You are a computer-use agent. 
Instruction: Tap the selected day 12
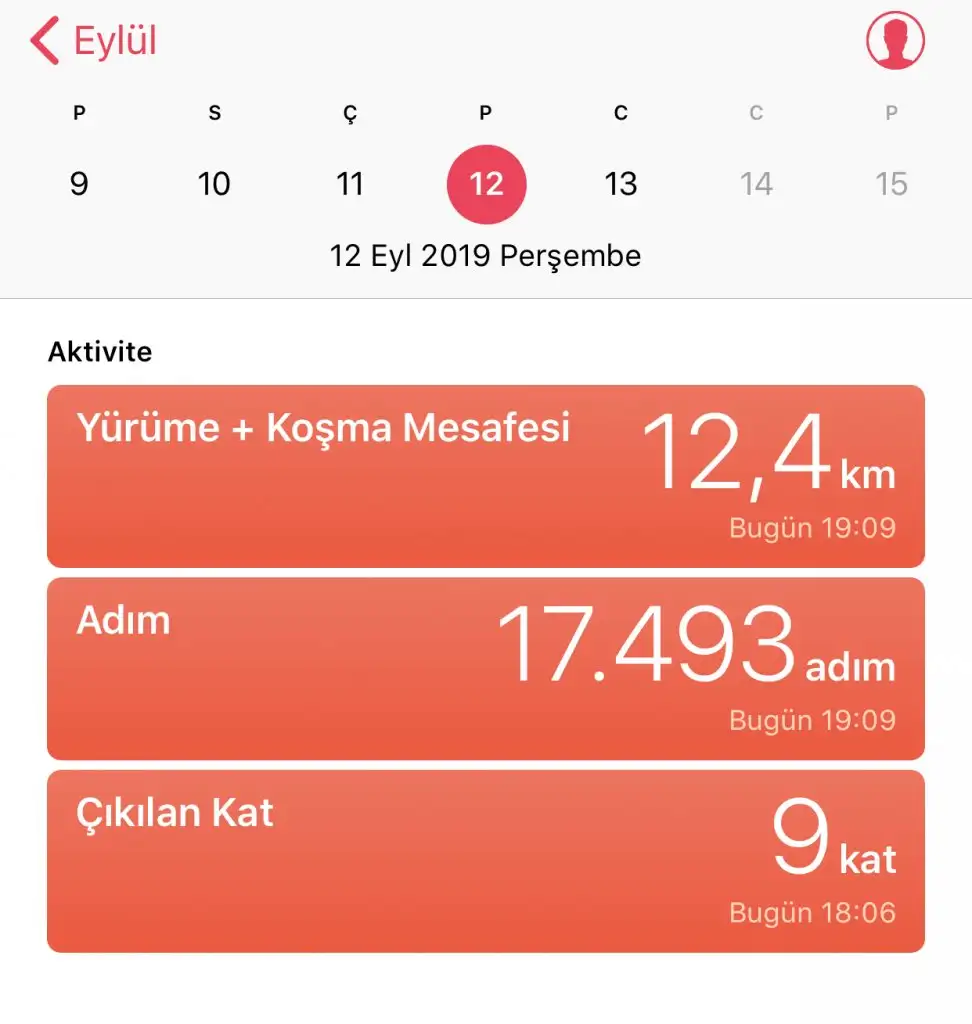coord(486,184)
